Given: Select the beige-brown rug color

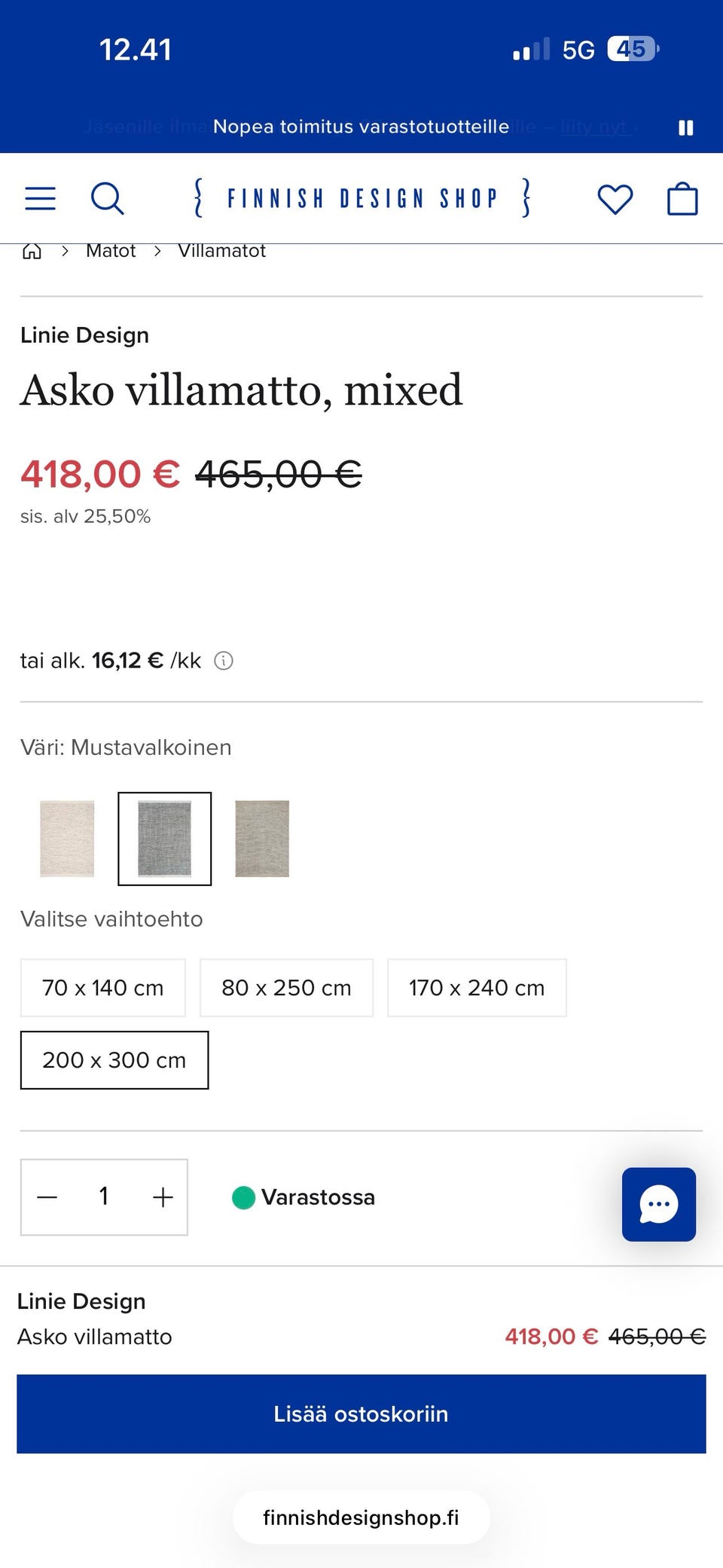Looking at the screenshot, I should (x=262, y=839).
